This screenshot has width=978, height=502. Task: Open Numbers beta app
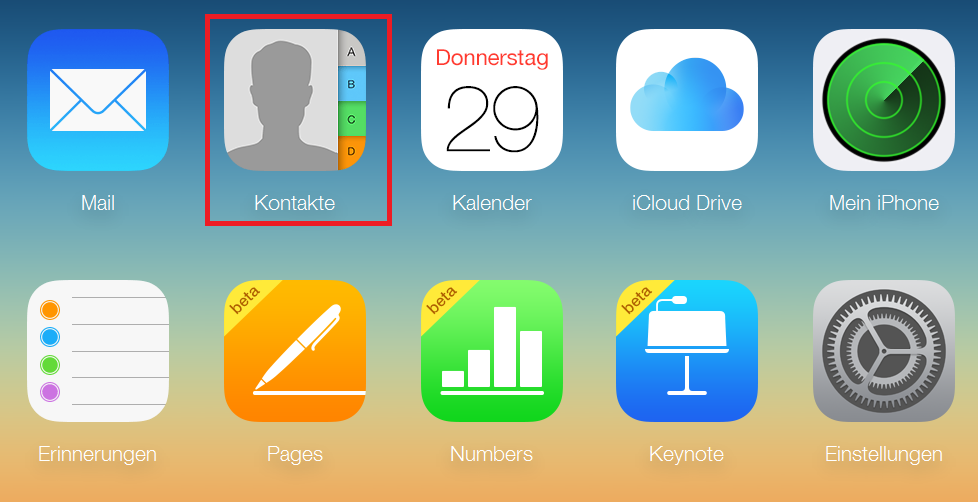[x=491, y=351]
